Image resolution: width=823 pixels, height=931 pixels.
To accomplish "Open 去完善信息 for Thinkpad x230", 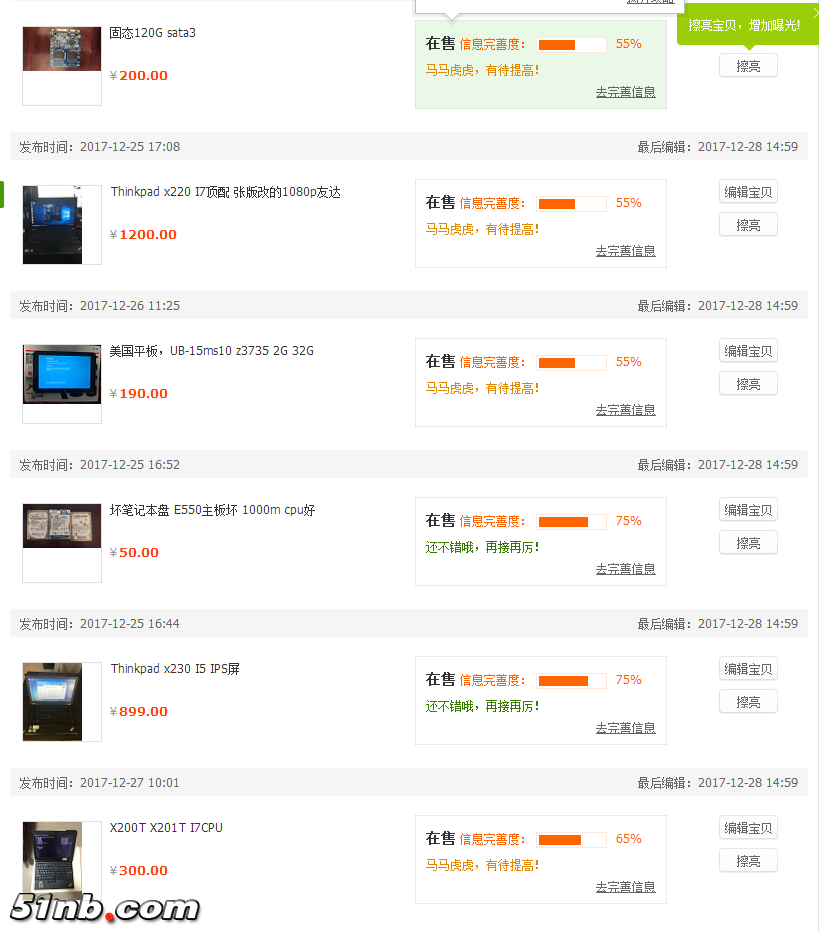I will pos(625,728).
